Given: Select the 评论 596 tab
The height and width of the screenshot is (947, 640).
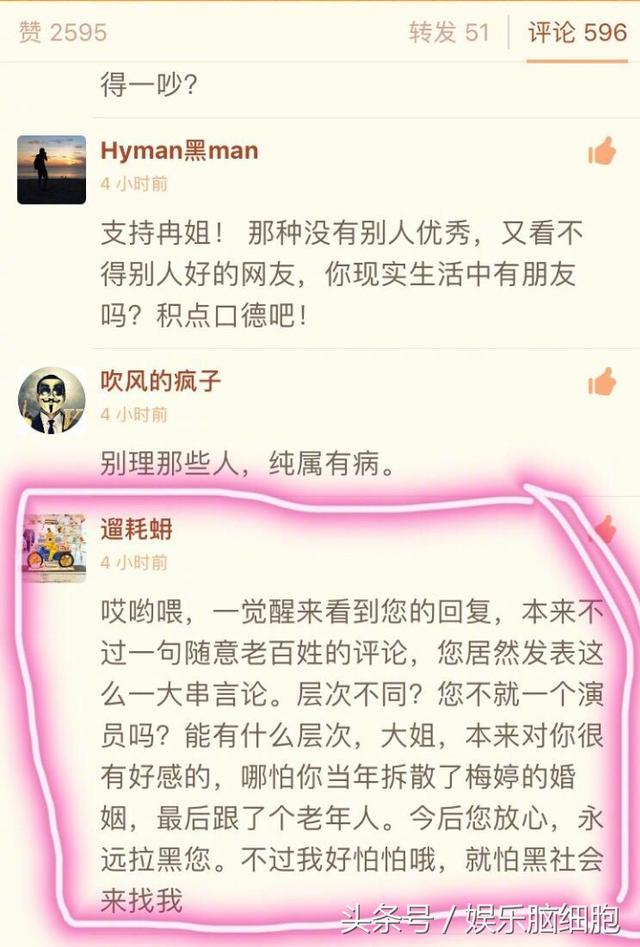Looking at the screenshot, I should (577, 32).
